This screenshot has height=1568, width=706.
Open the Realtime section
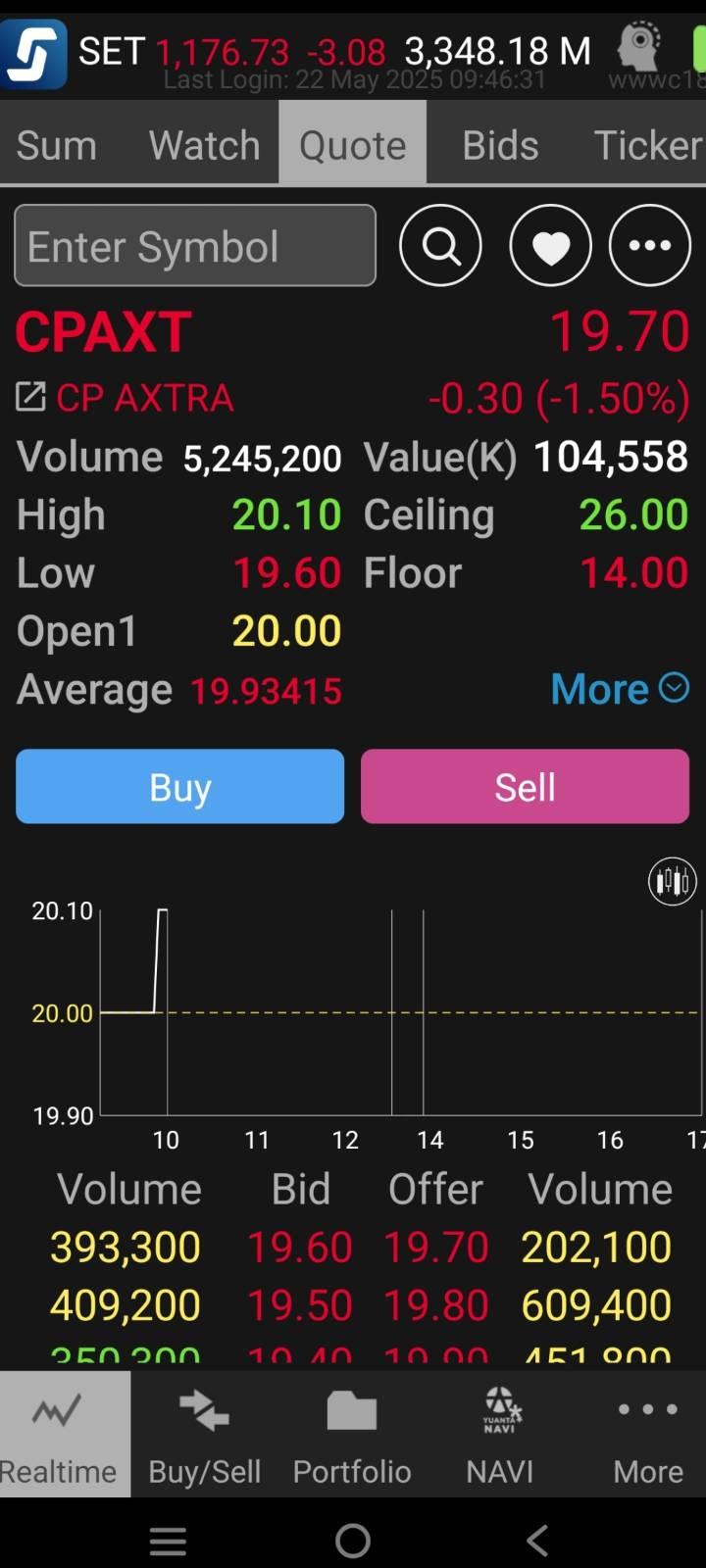click(59, 1435)
